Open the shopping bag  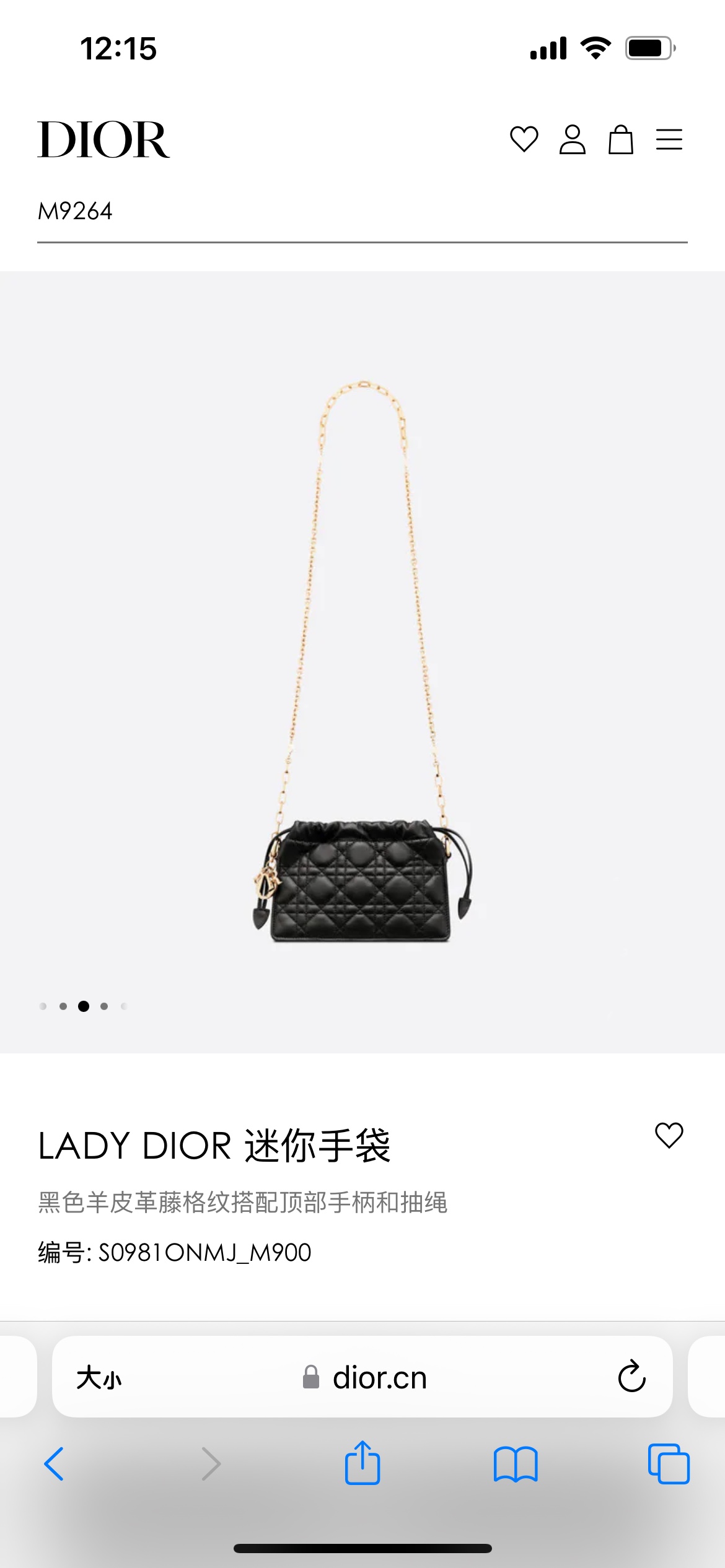[620, 139]
